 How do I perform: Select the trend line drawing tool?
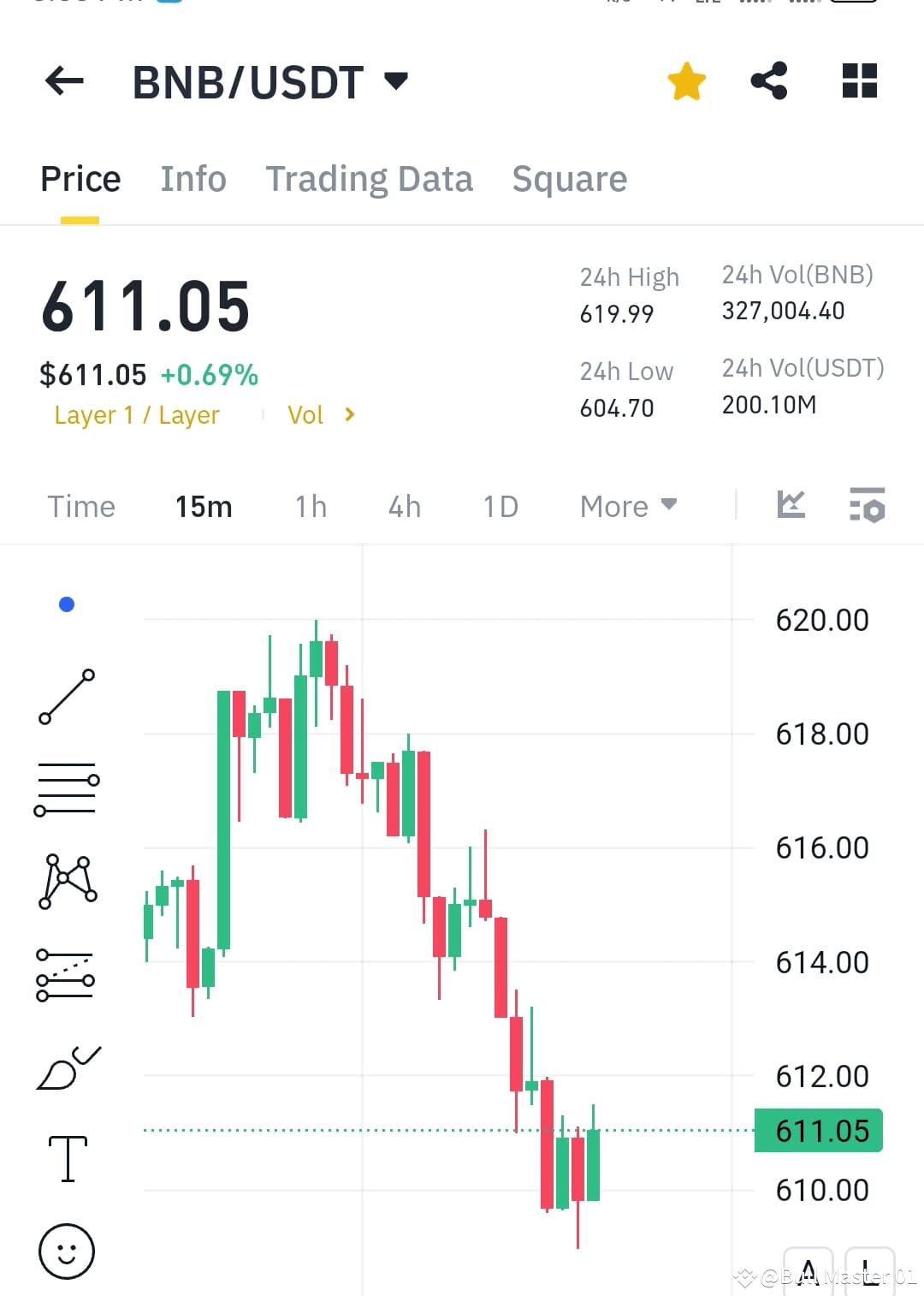click(67, 695)
